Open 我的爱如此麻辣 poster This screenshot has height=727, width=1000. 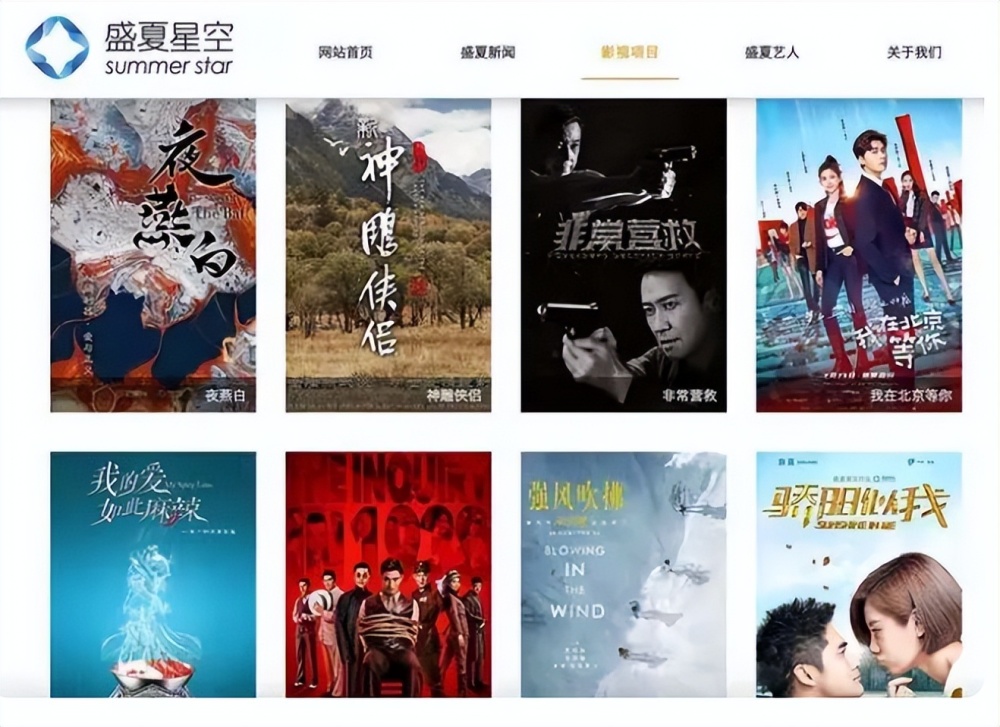pyautogui.click(x=153, y=574)
